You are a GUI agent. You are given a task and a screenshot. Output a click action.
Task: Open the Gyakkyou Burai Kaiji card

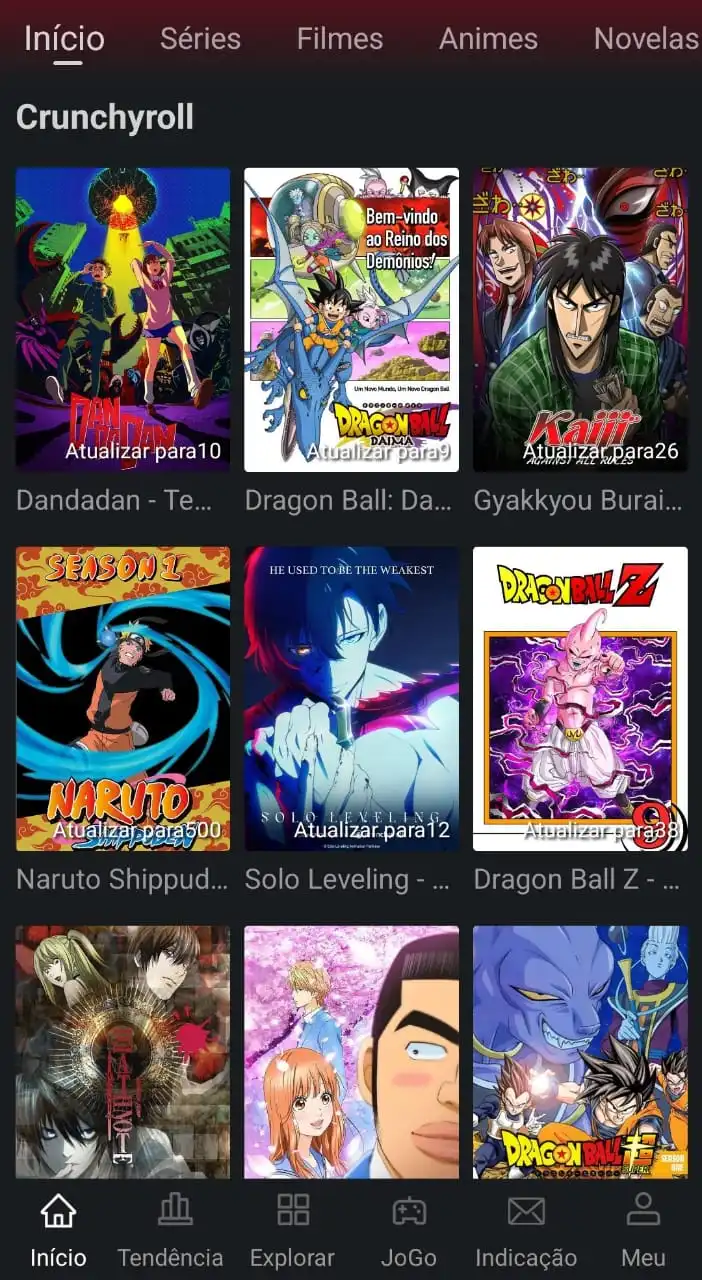click(580, 320)
